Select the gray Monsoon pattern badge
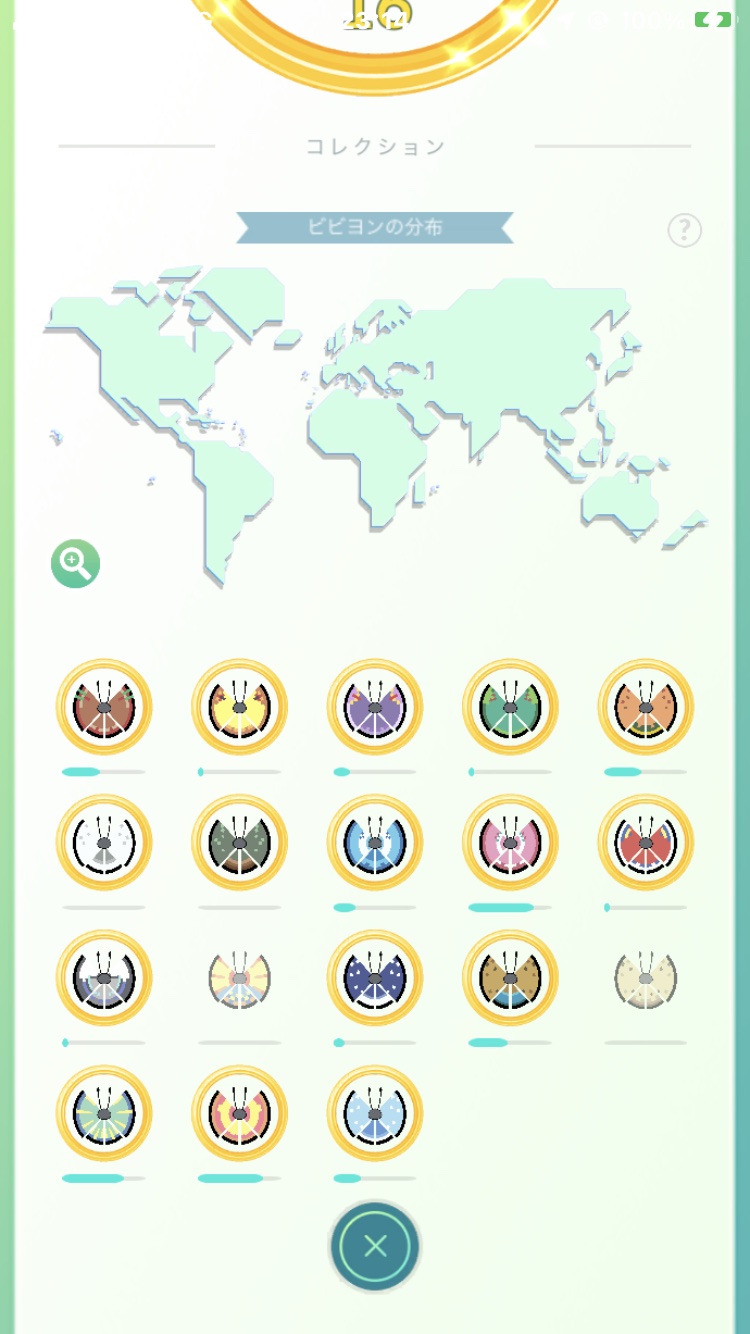The image size is (750, 1334). [104, 978]
